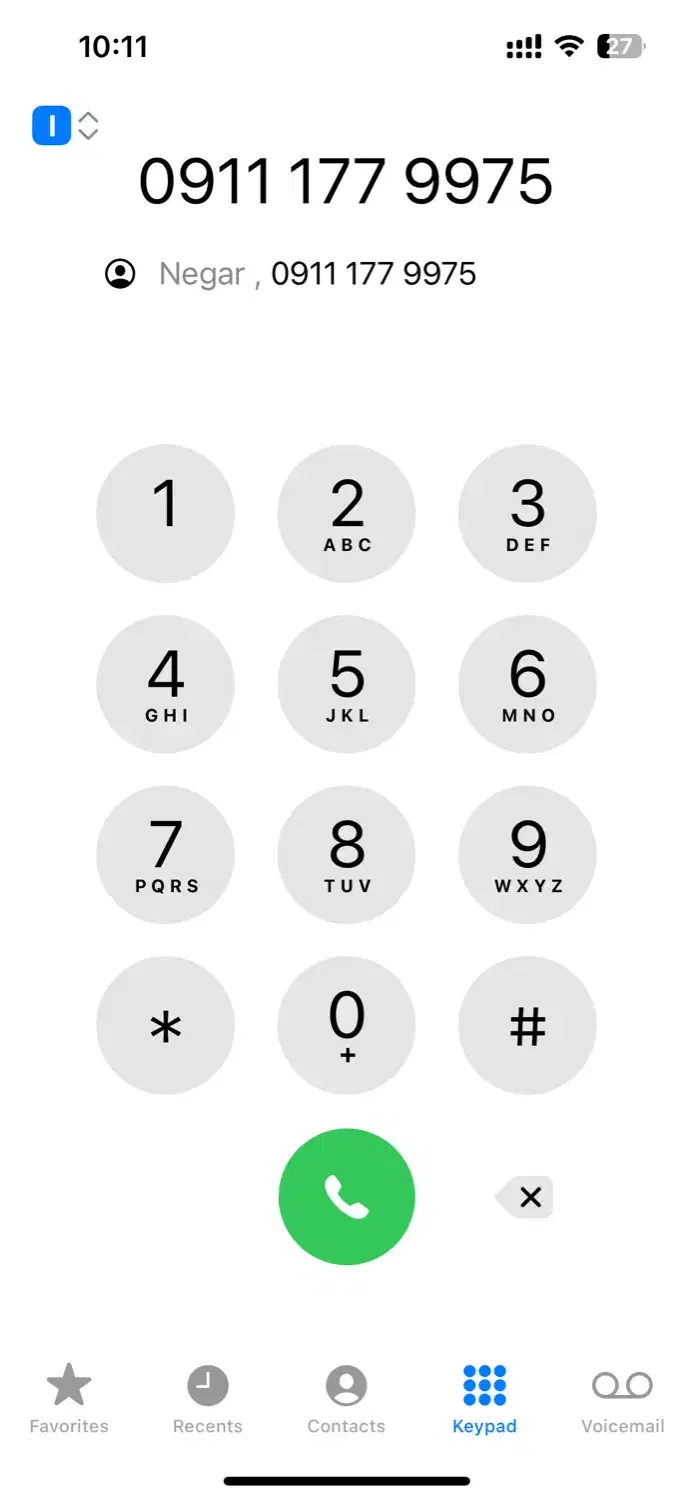Enter digit 2 ABC key
Image resolution: width=694 pixels, height=1500 pixels.
point(346,513)
